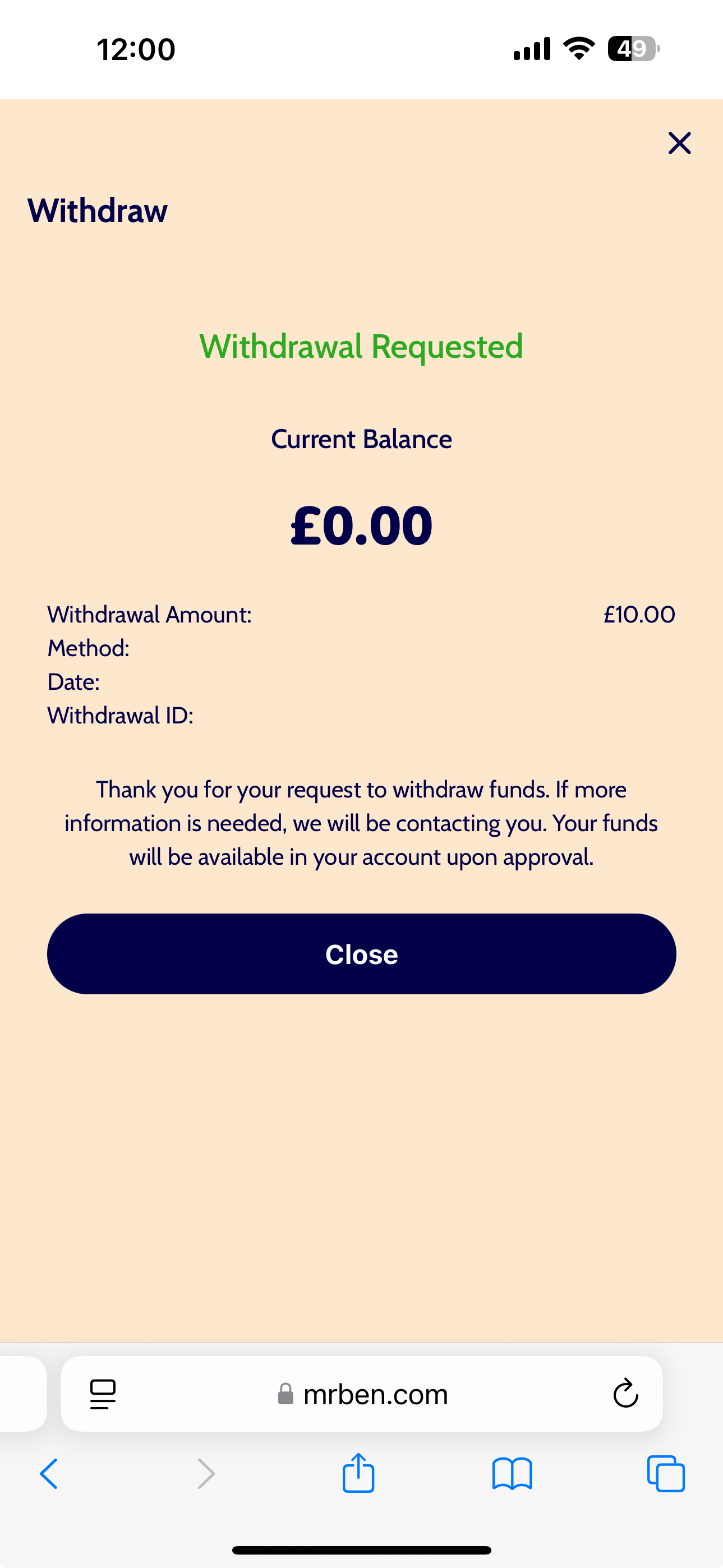Select the £10.00 amount text
Image resolution: width=723 pixels, height=1568 pixels.
(638, 614)
